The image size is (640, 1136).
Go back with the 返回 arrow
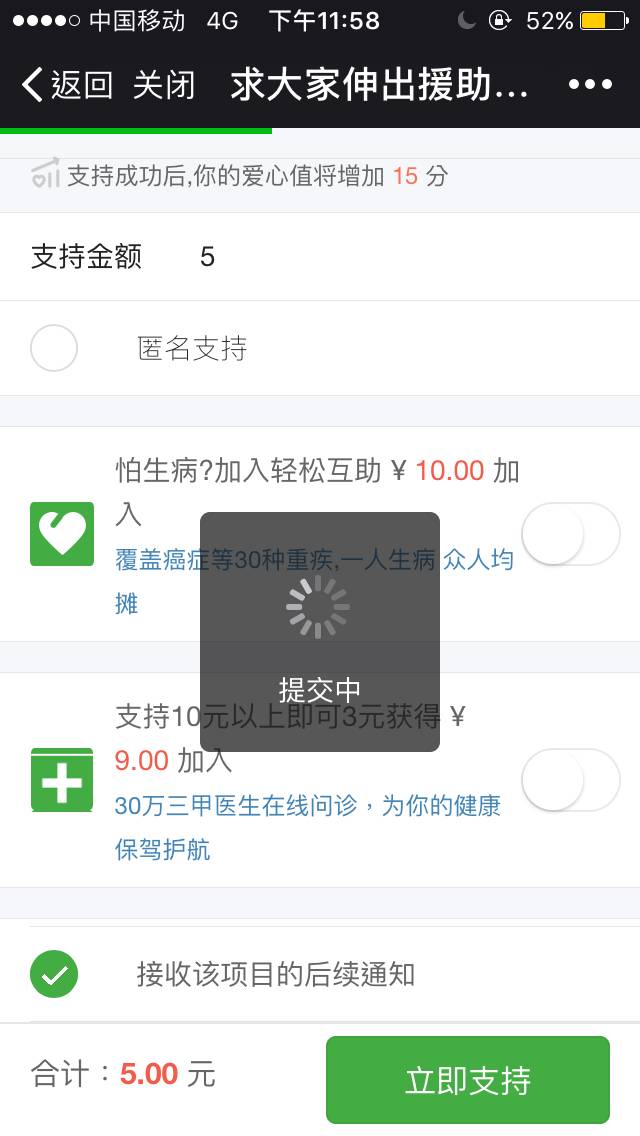[x=66, y=85]
